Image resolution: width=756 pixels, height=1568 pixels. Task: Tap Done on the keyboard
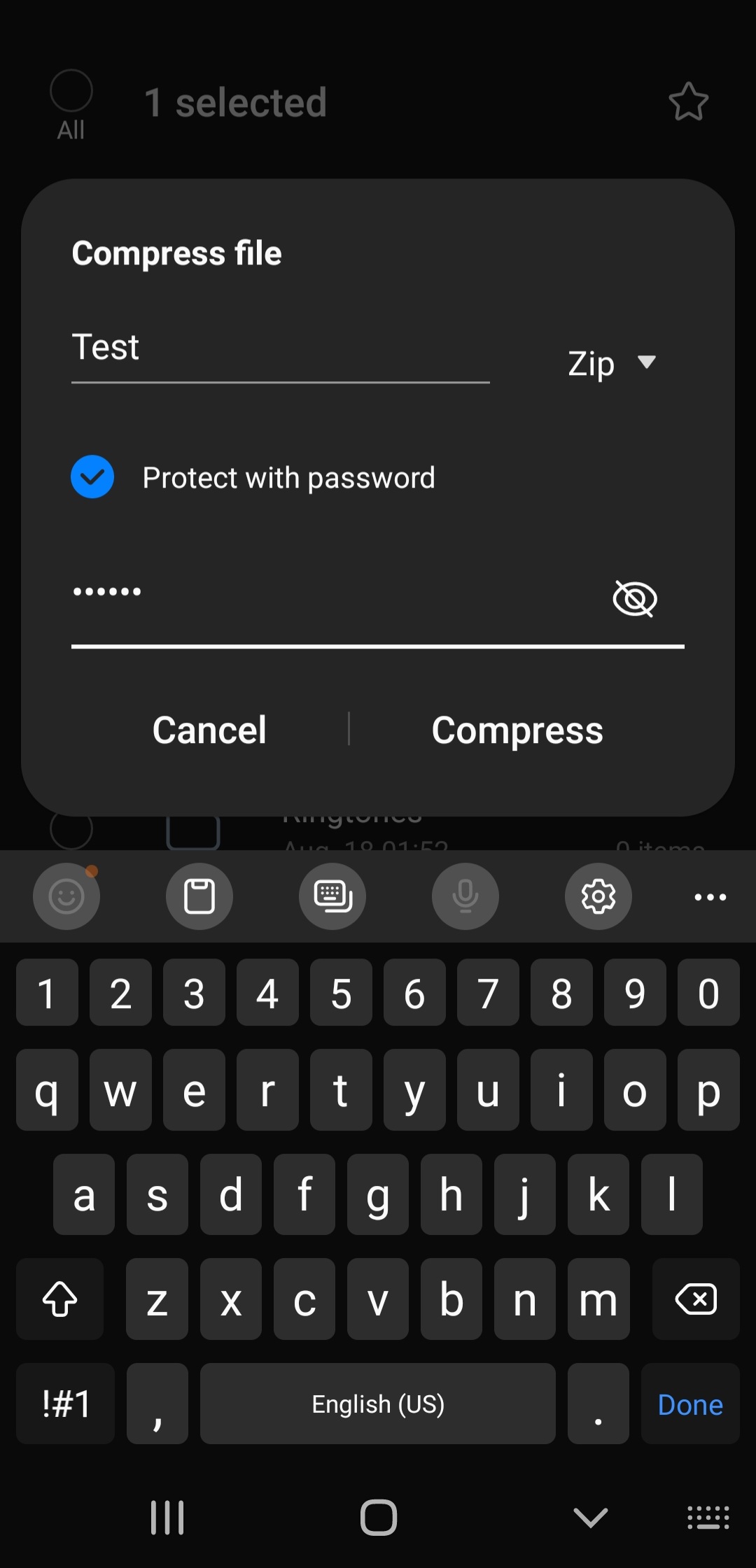(690, 1404)
